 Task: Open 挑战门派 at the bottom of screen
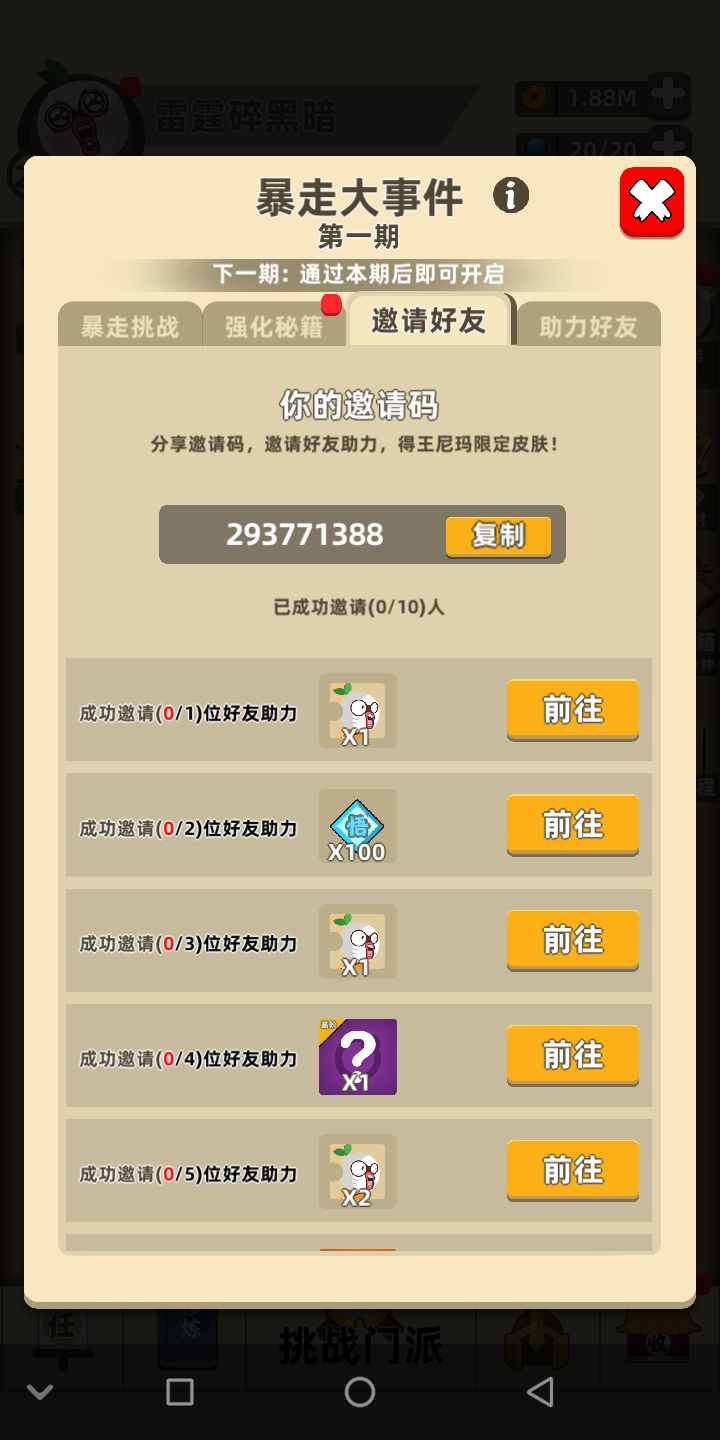coord(360,1345)
